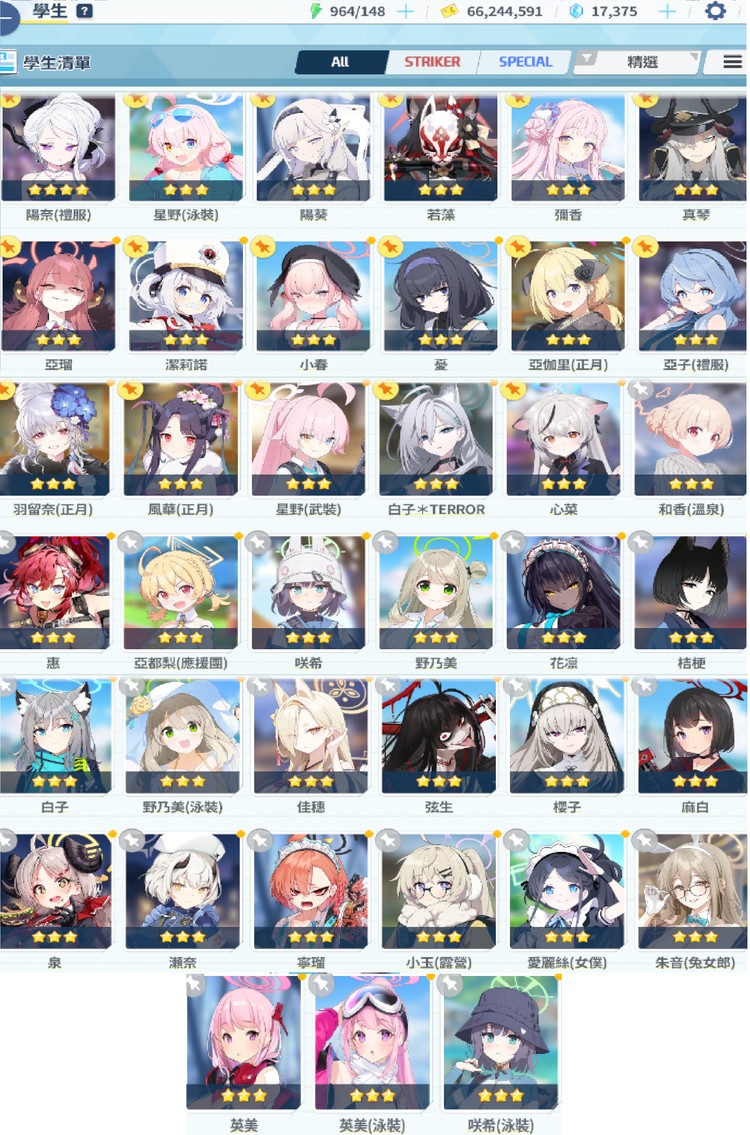Screen dimensions: 750x1135
Task: View student 若藻
Action: [x=441, y=150]
